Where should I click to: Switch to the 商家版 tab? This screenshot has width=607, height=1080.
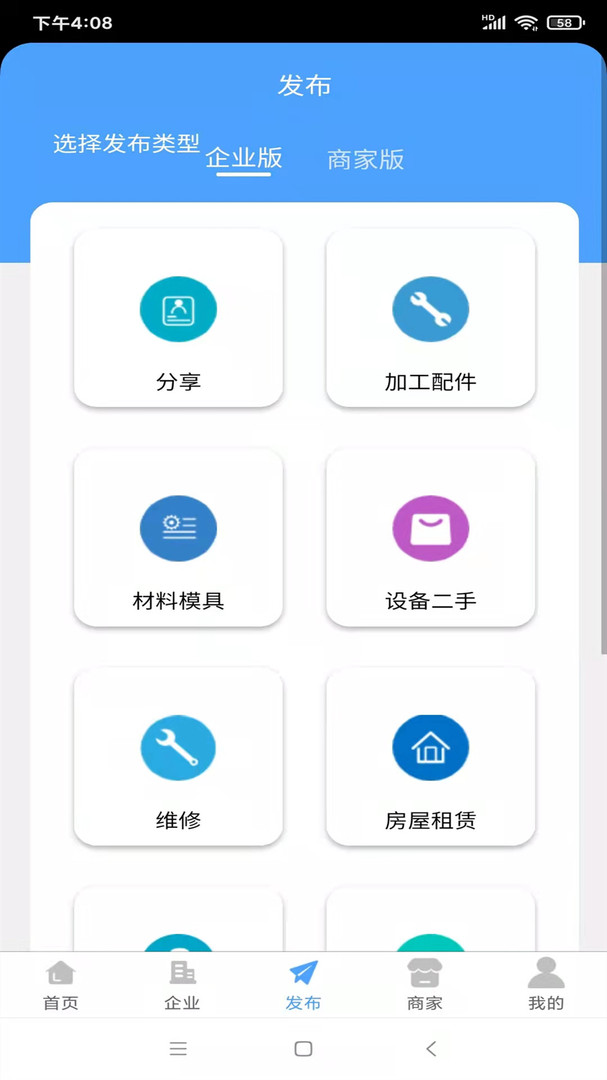point(365,160)
